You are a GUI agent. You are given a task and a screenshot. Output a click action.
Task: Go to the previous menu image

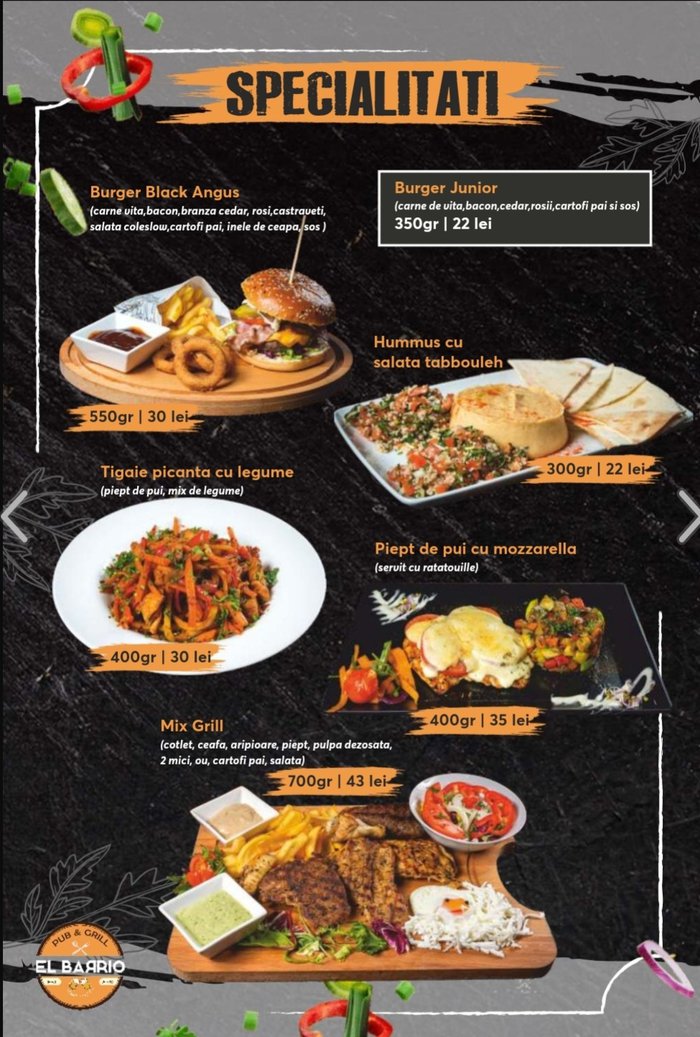click(x=13, y=516)
